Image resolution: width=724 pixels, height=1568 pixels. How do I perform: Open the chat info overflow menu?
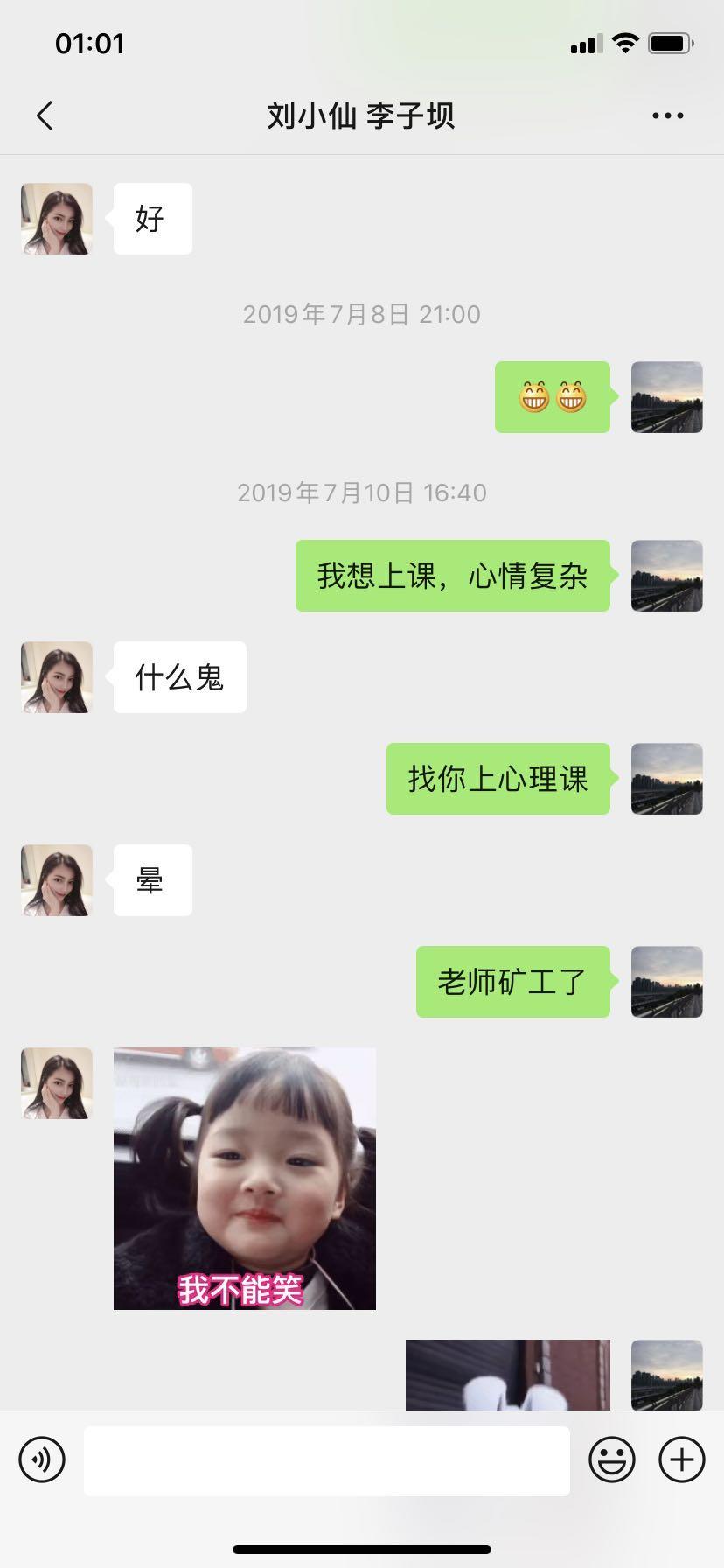point(667,115)
